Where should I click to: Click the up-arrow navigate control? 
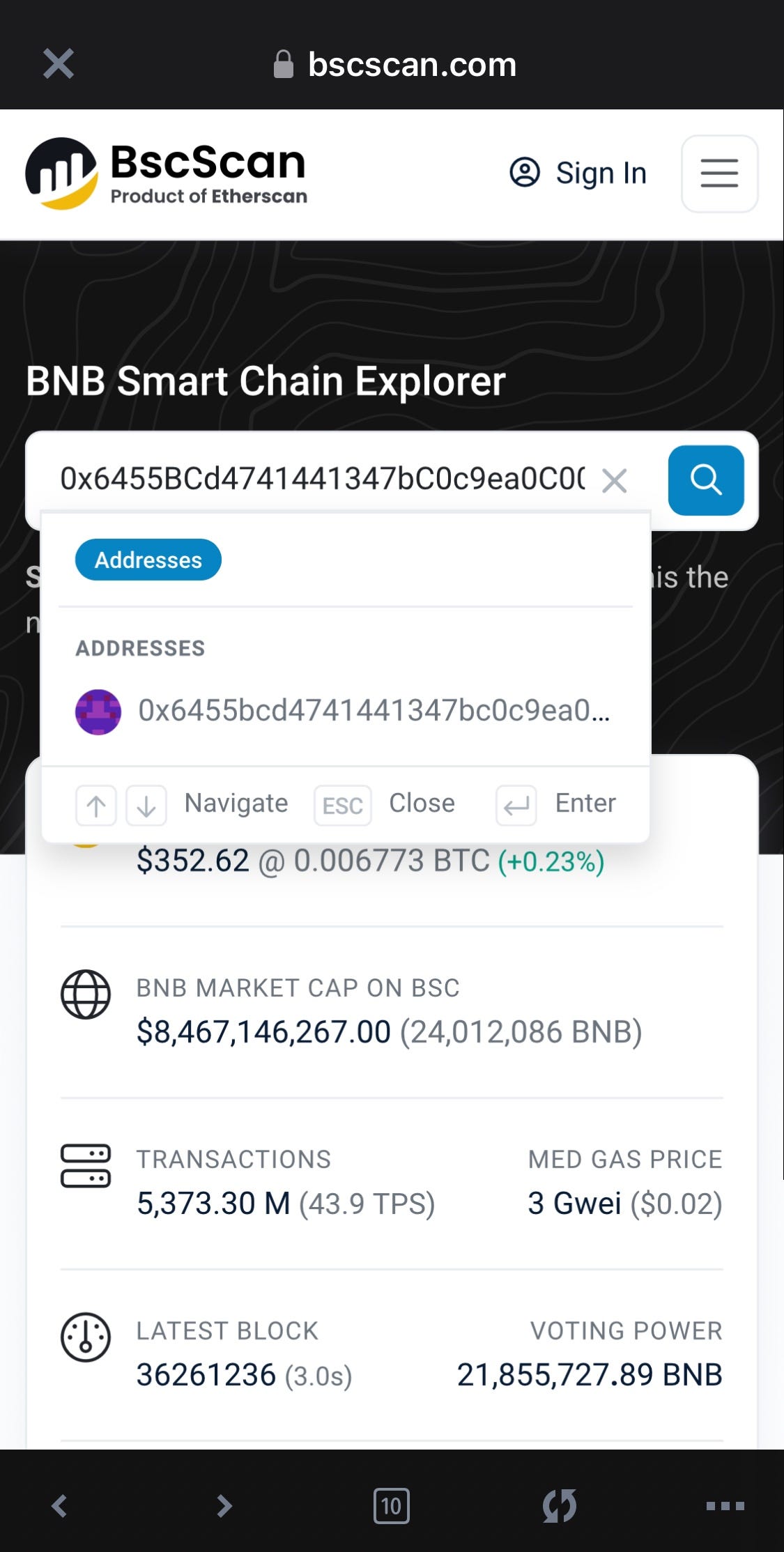pyautogui.click(x=95, y=805)
